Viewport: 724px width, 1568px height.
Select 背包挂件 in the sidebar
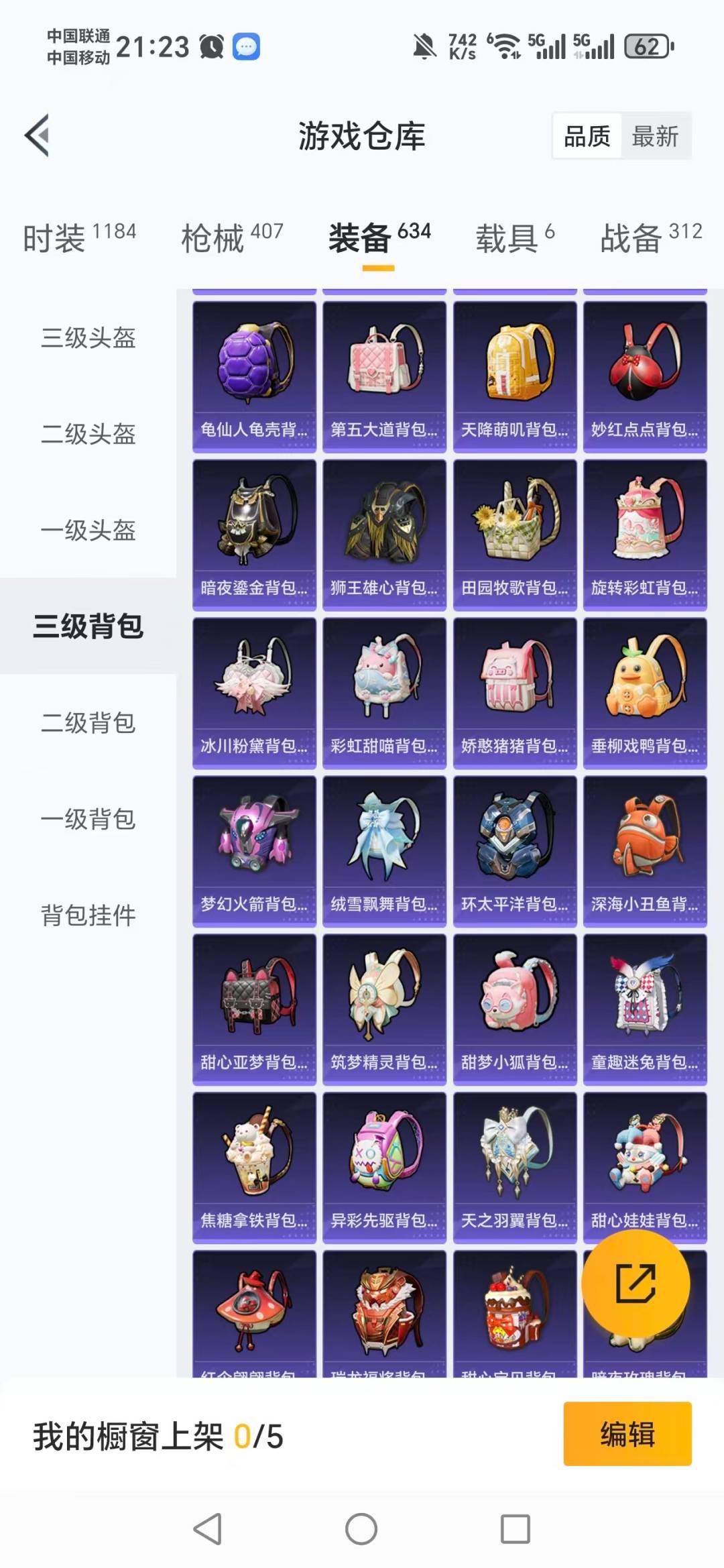coord(86,914)
